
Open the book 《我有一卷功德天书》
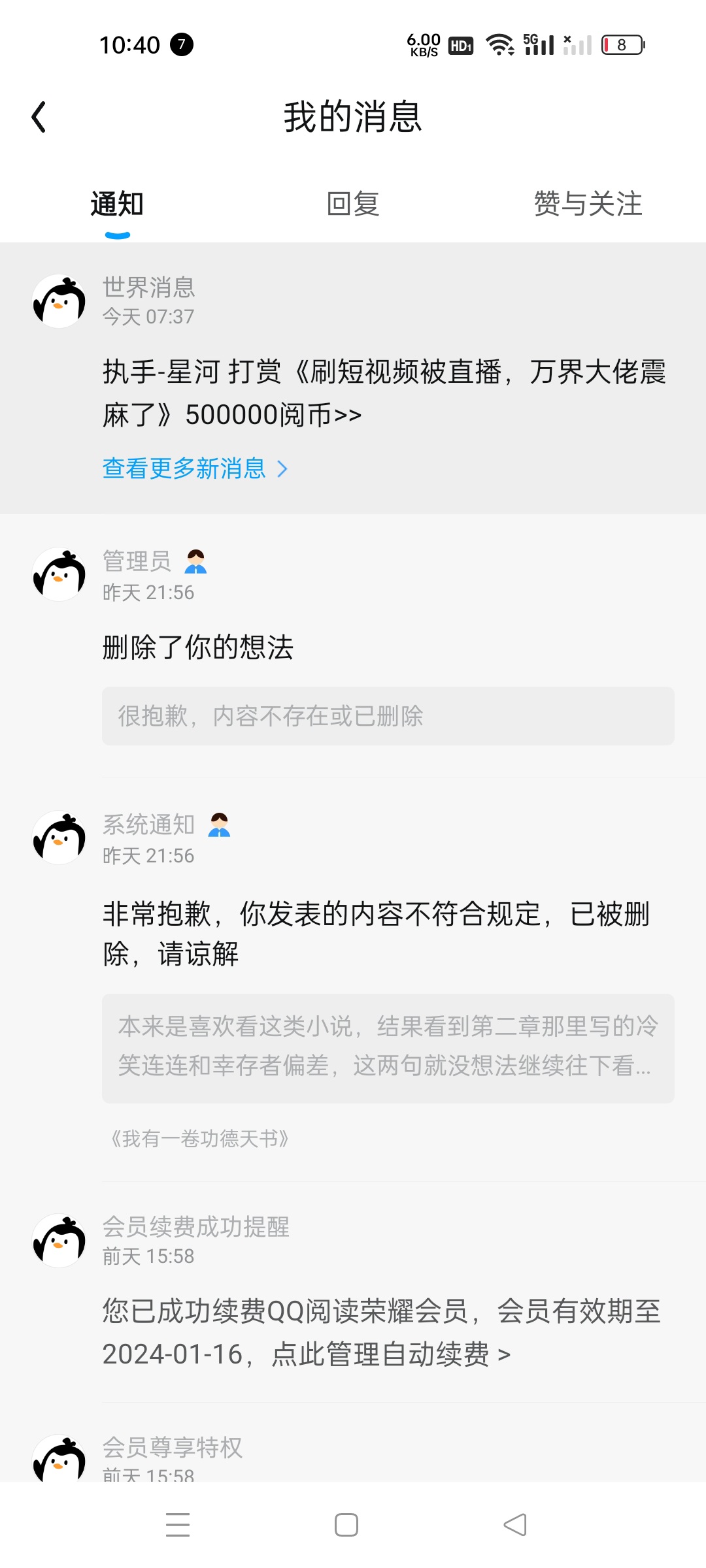(199, 1139)
